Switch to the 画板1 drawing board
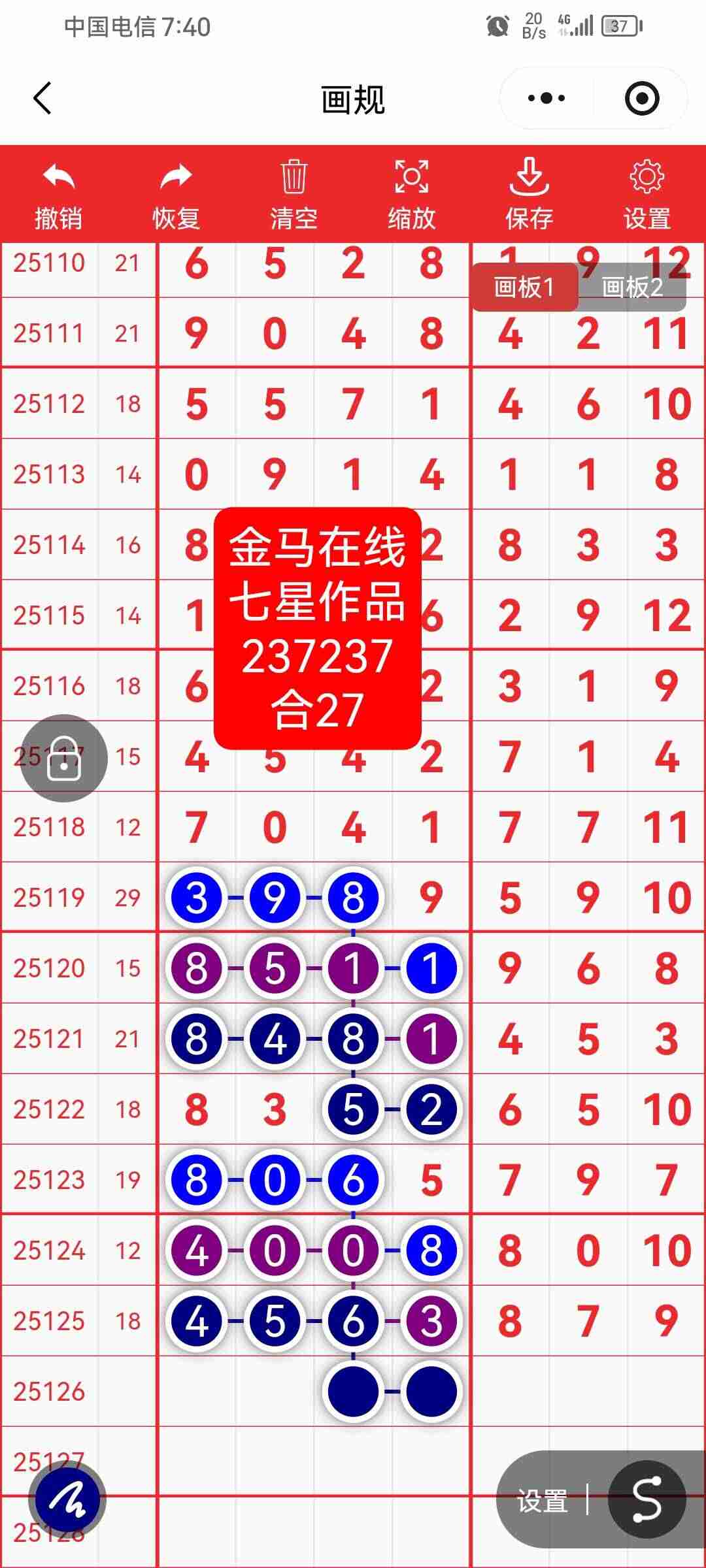706x1568 pixels. pos(525,286)
